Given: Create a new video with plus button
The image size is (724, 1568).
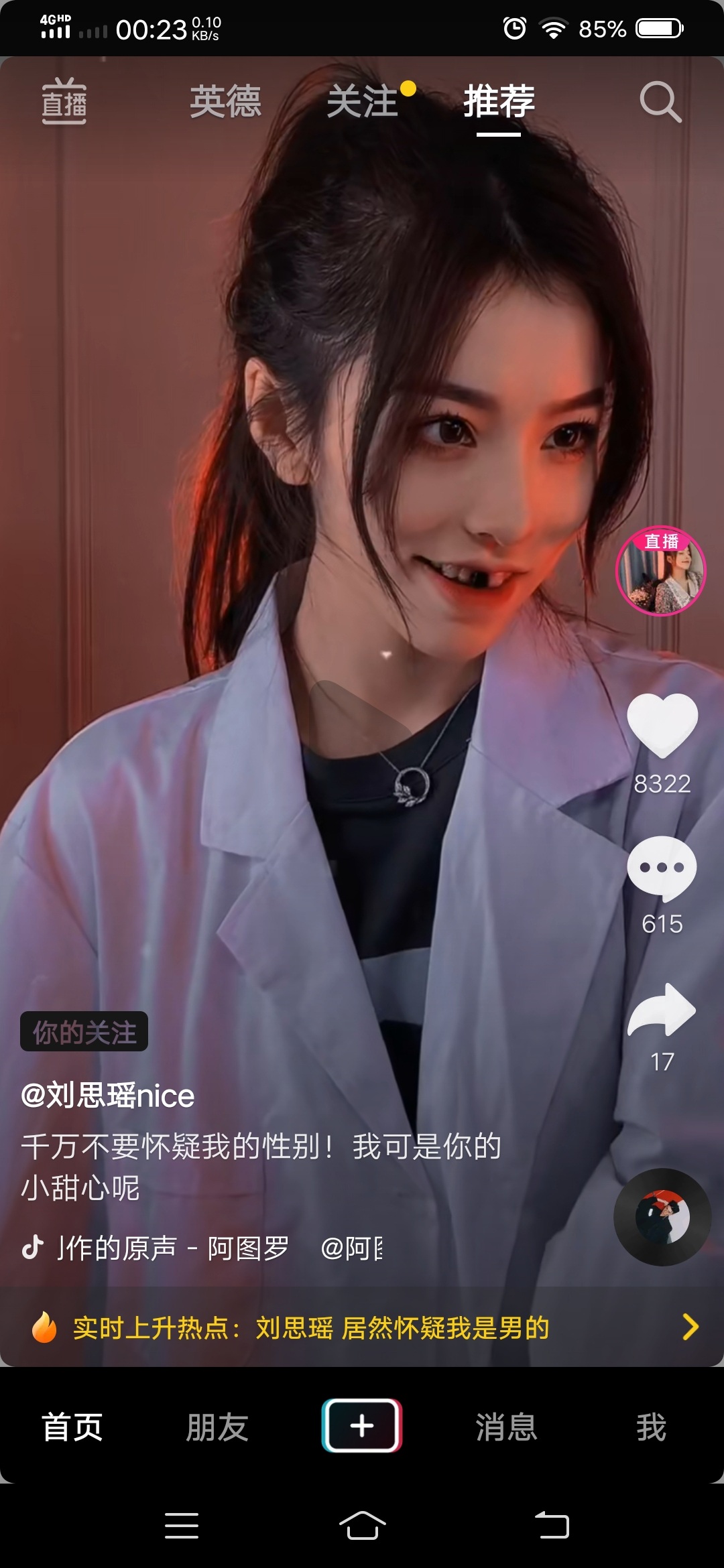Looking at the screenshot, I should pyautogui.click(x=362, y=1425).
